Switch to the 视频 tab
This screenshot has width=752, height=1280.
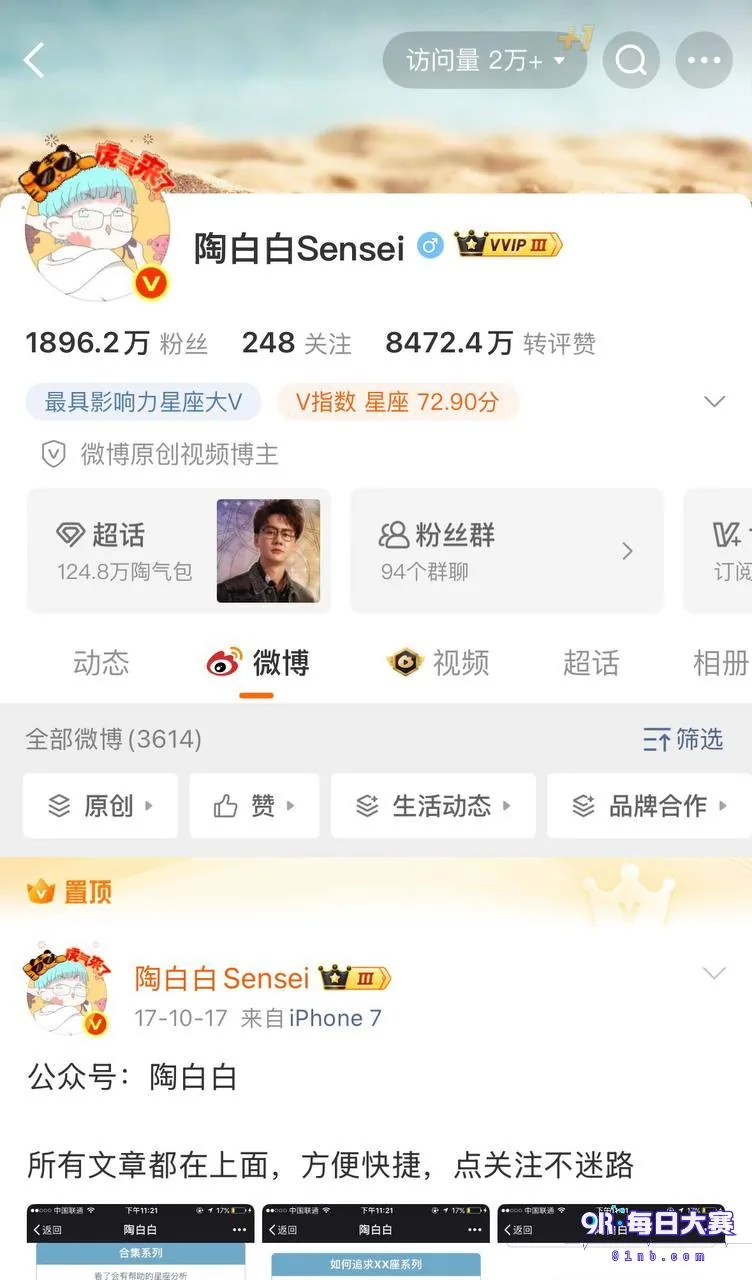pos(438,663)
